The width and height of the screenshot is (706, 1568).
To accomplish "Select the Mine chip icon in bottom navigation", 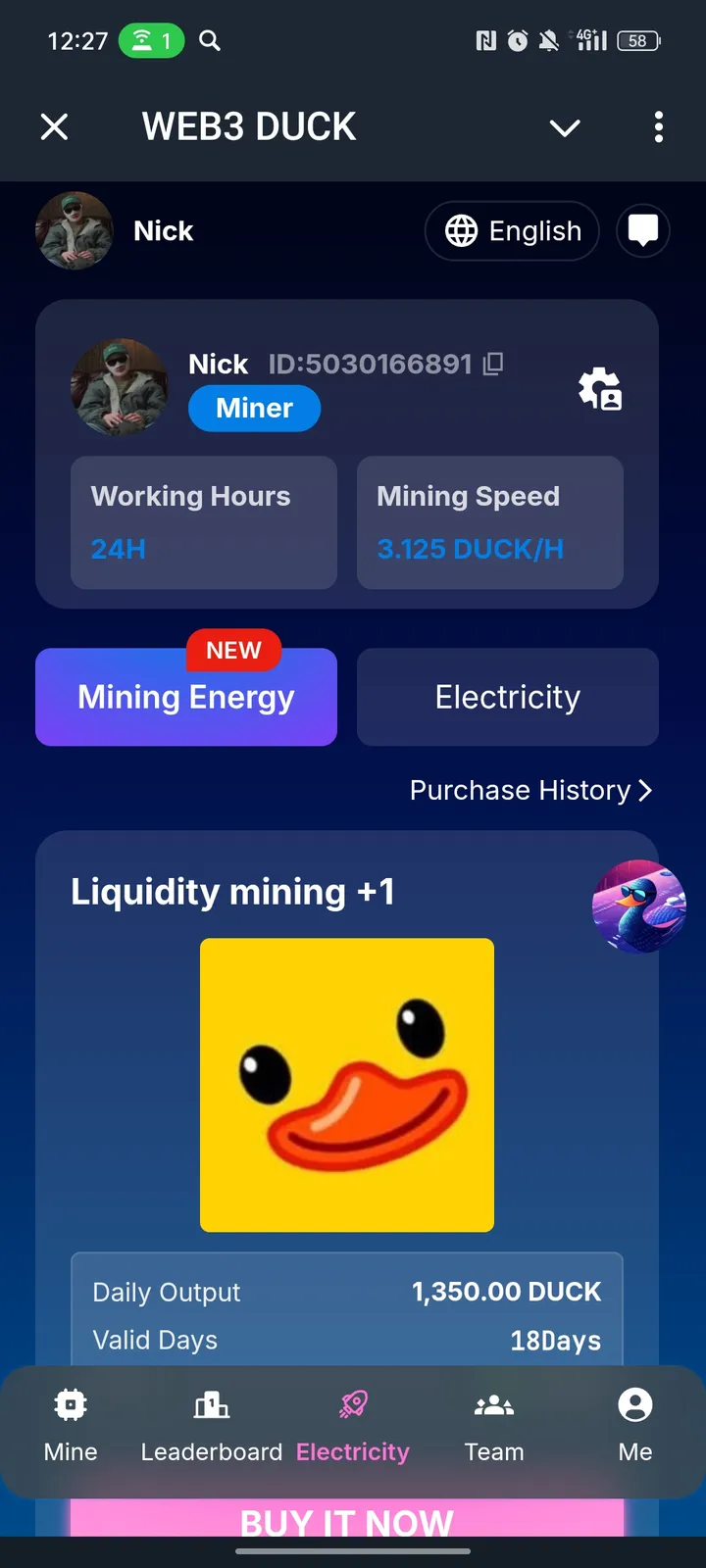I will [x=70, y=1403].
